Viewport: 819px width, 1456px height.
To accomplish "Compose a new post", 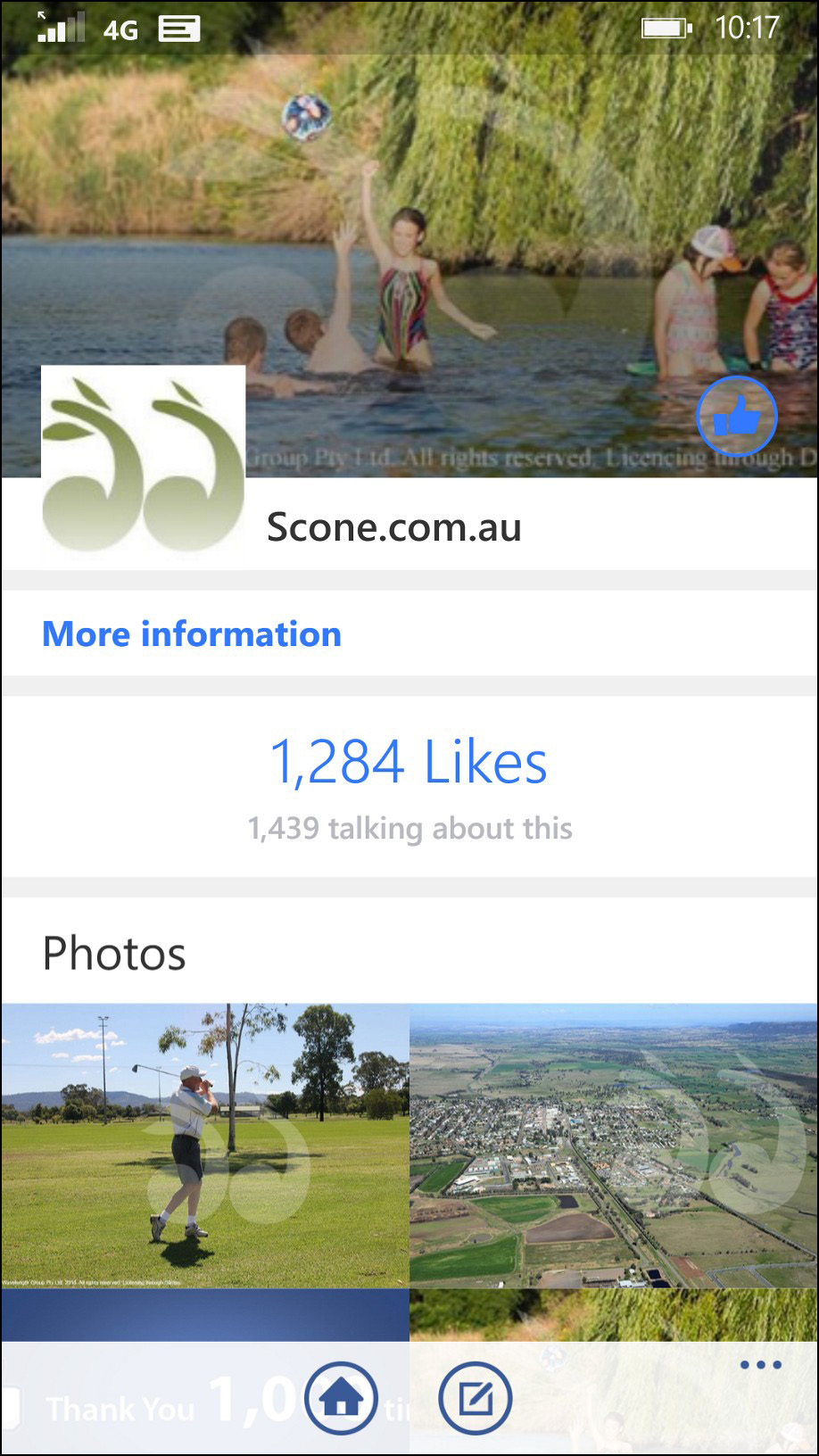I will pyautogui.click(x=476, y=1399).
